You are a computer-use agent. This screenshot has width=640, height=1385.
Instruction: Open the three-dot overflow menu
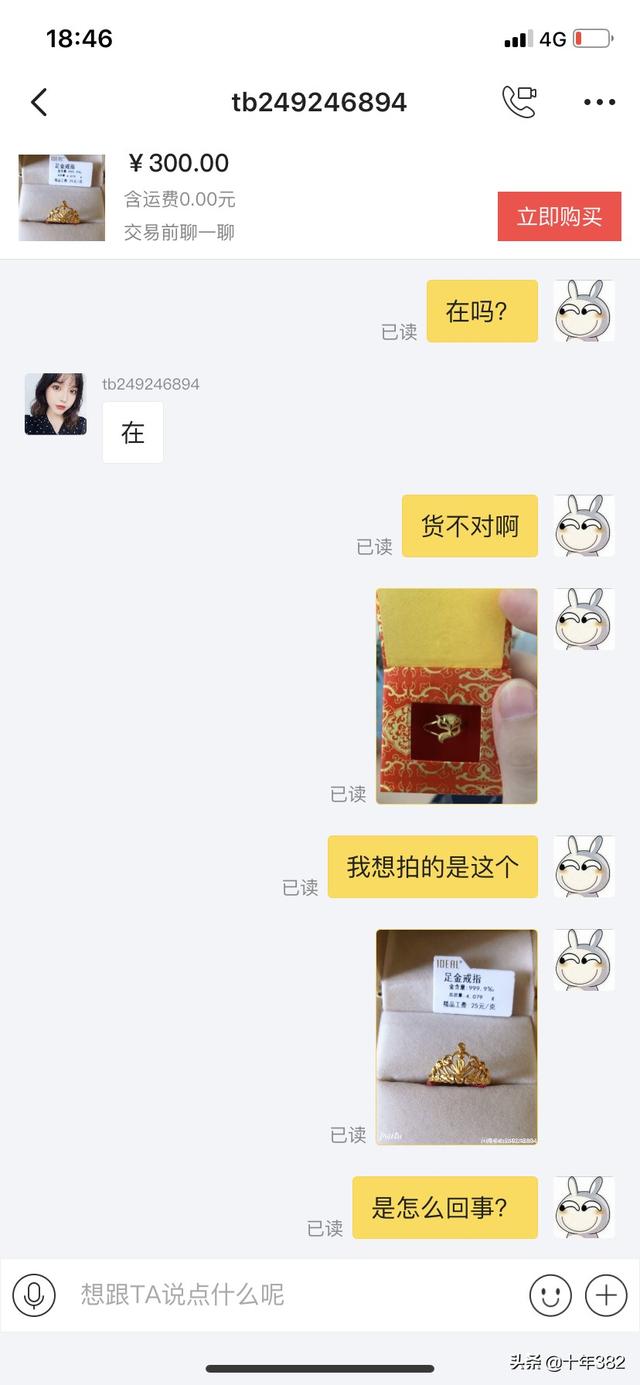(x=599, y=102)
